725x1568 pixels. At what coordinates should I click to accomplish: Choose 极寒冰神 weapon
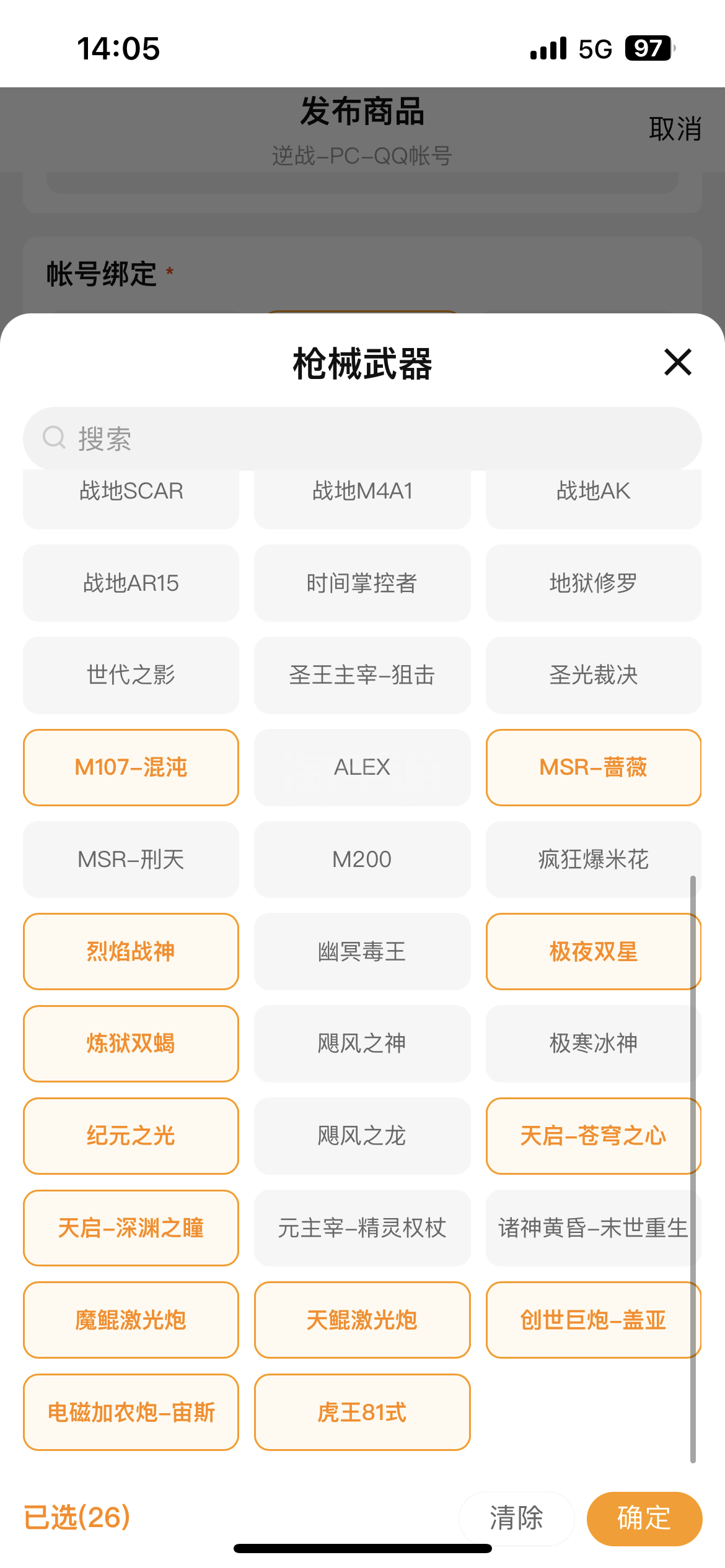pyautogui.click(x=594, y=1043)
